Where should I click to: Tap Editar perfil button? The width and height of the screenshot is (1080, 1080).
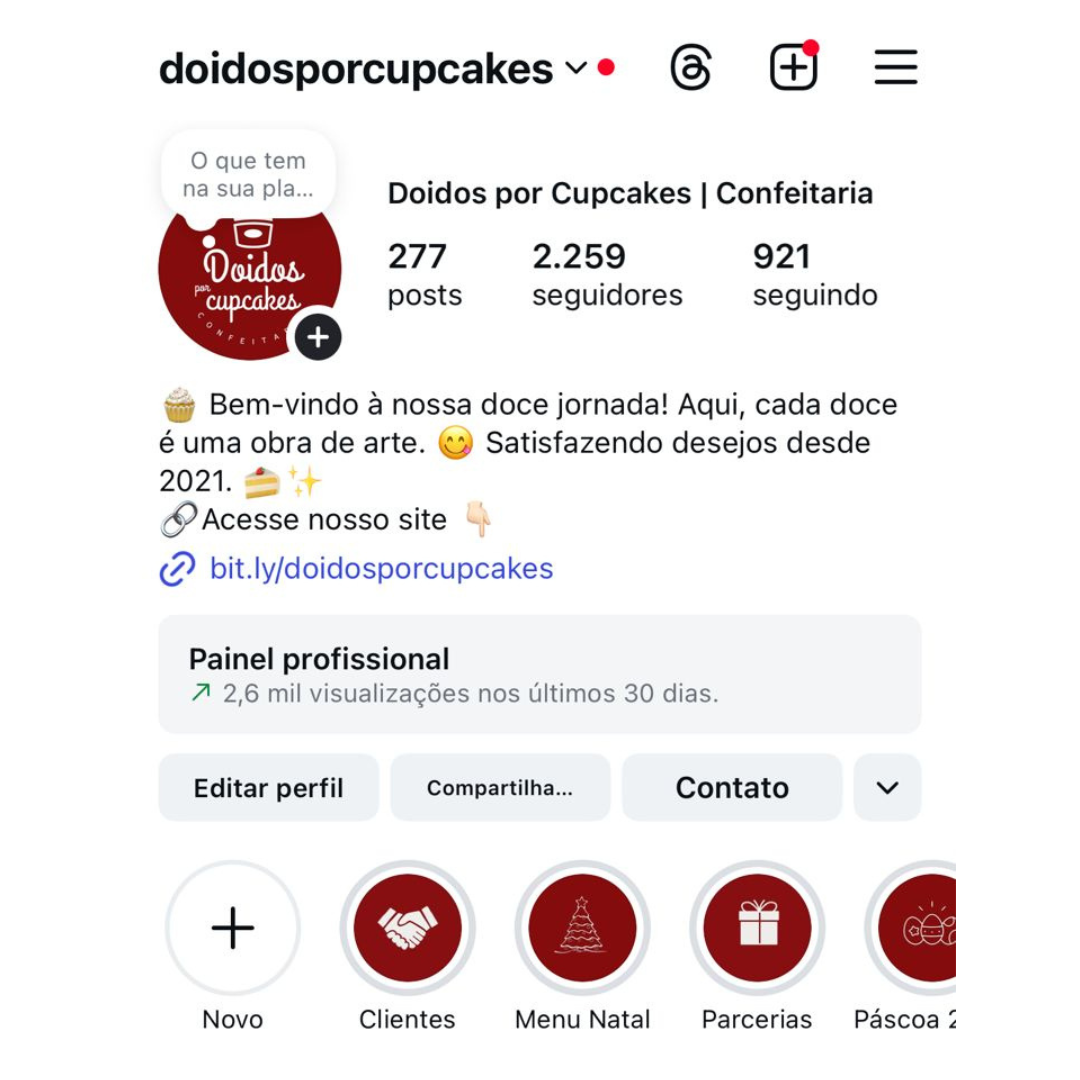pyautogui.click(x=268, y=788)
